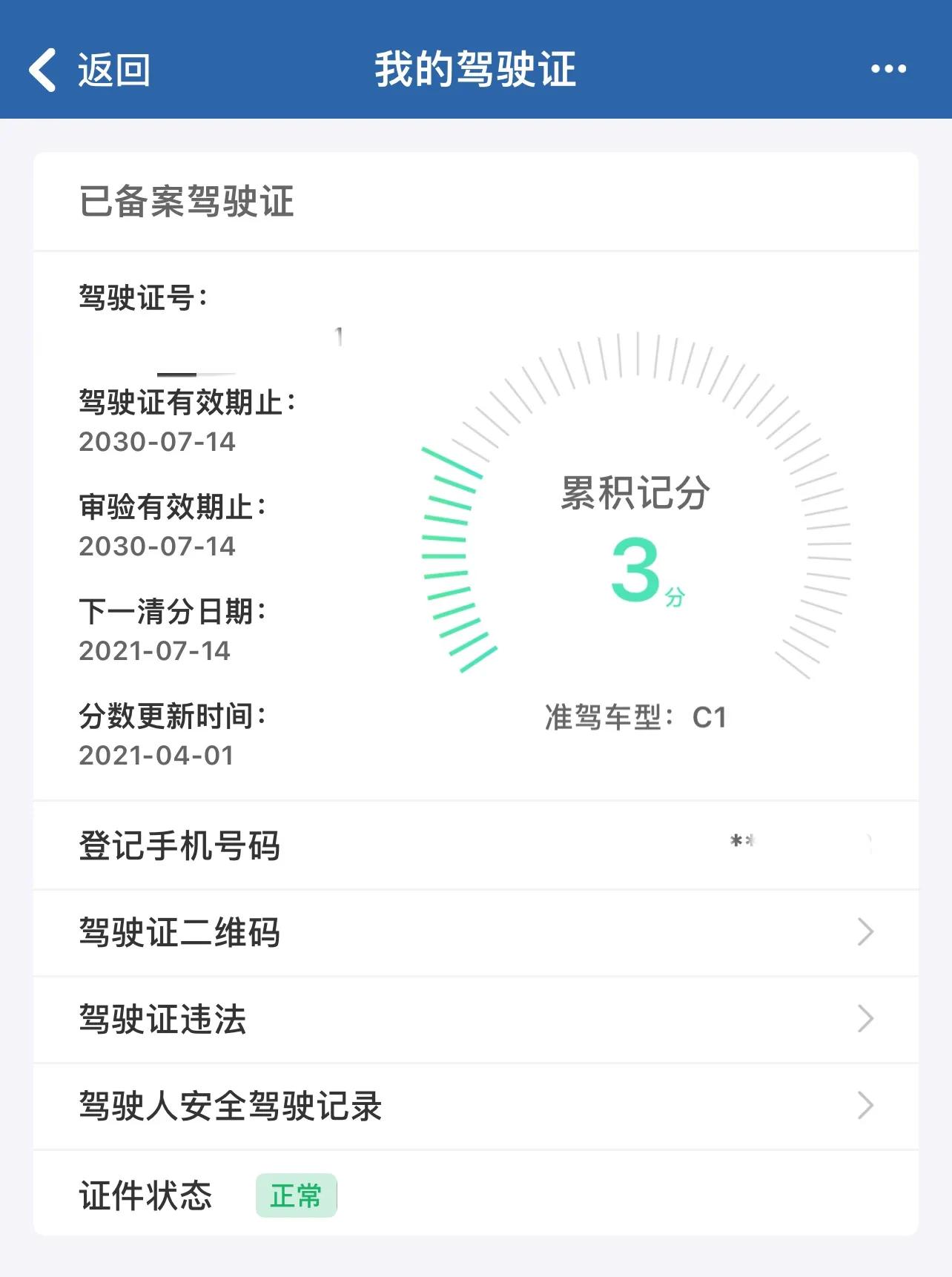
Task: Select the 我的驾驶证 title
Action: click(x=475, y=67)
